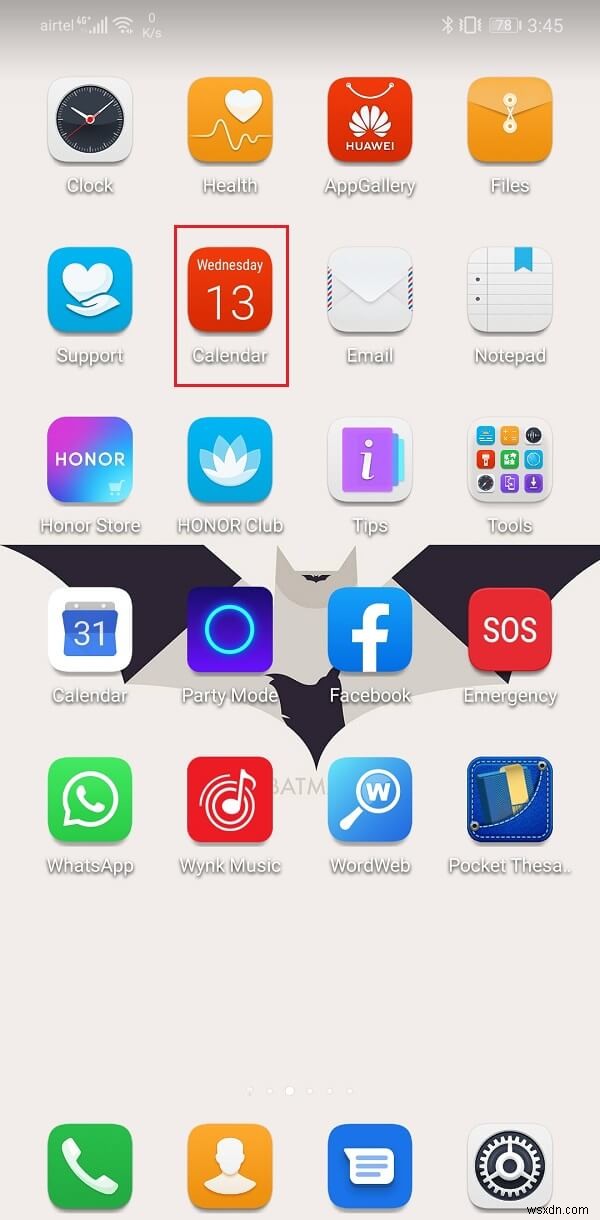600x1220 pixels.
Task: Launch the Health app
Action: click(230, 120)
